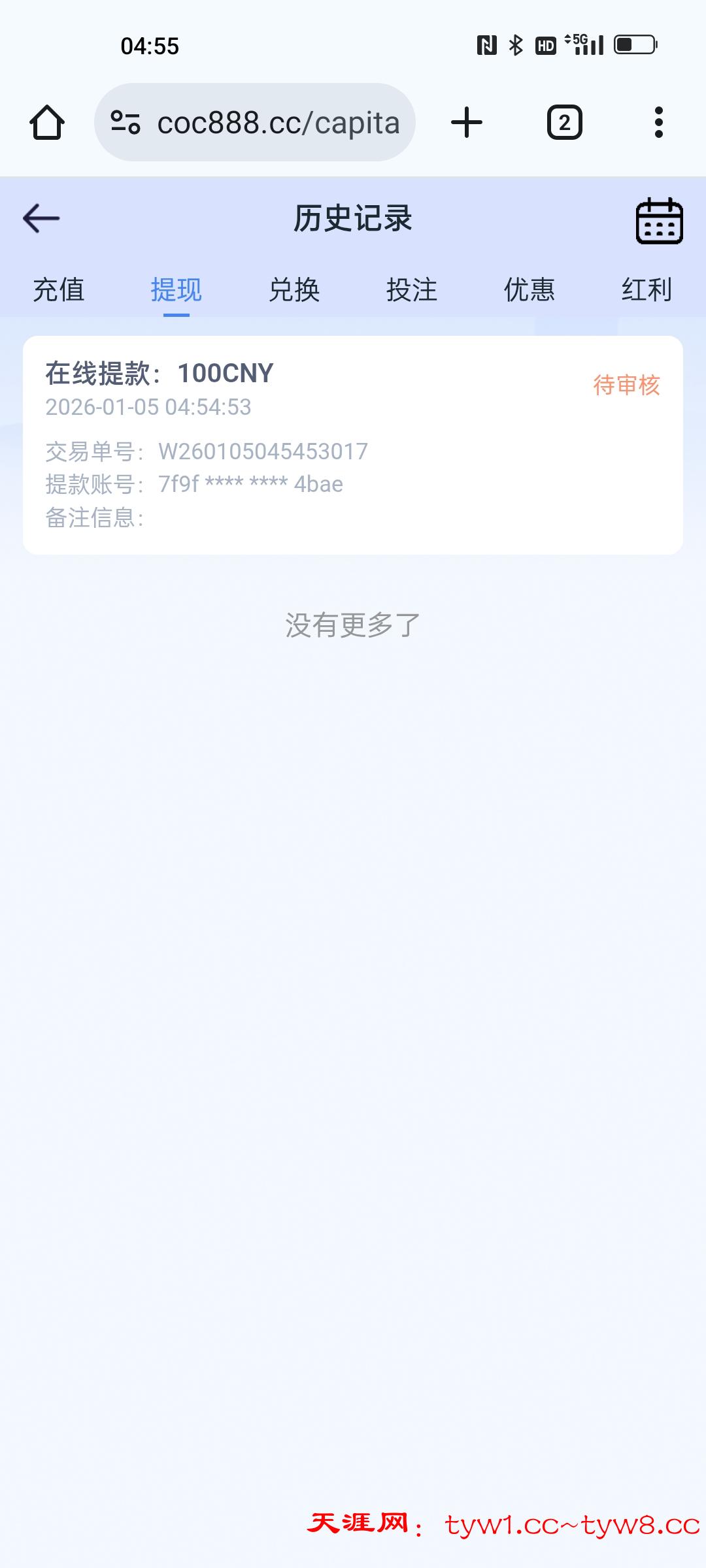
Task: Switch to the 红利 tab
Action: 647,290
